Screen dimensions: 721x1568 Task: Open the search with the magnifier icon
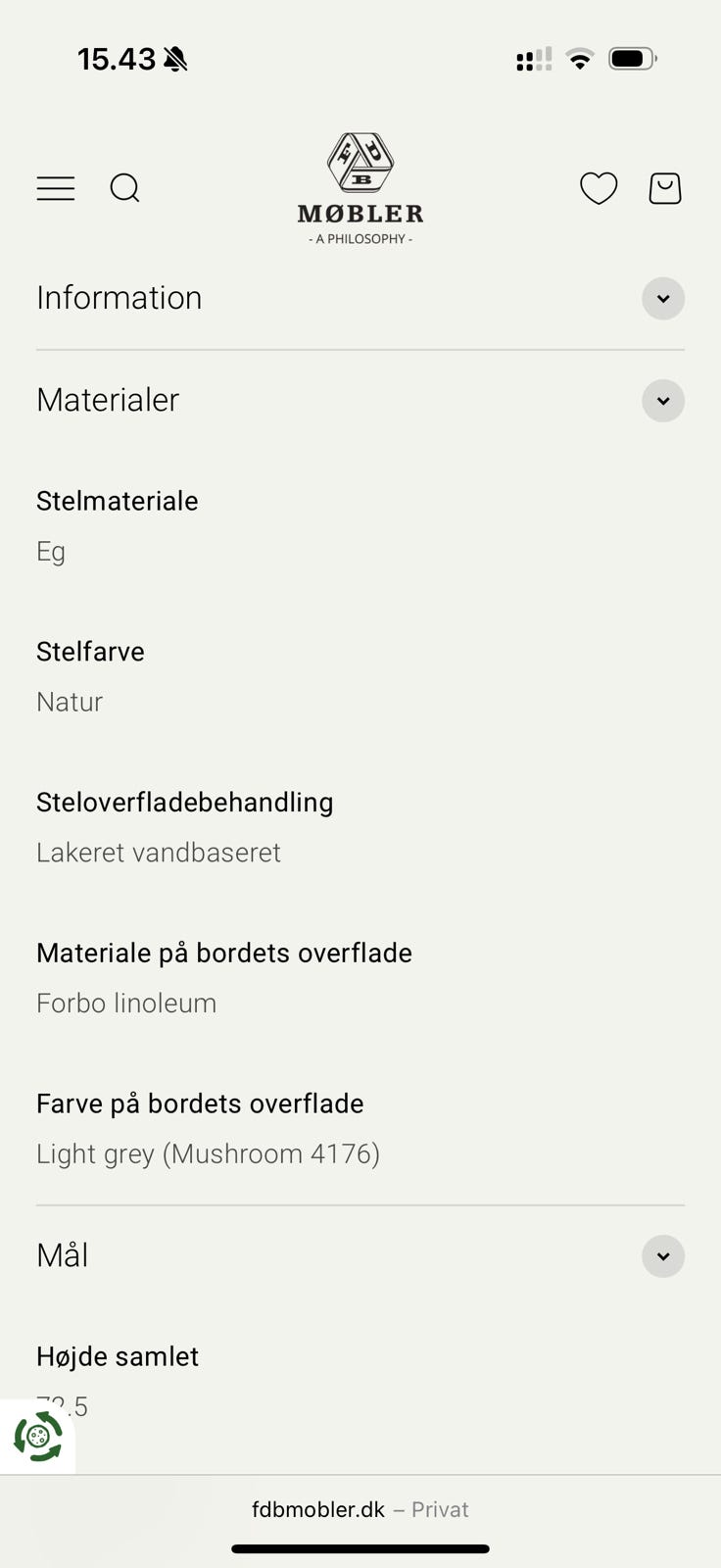(124, 188)
